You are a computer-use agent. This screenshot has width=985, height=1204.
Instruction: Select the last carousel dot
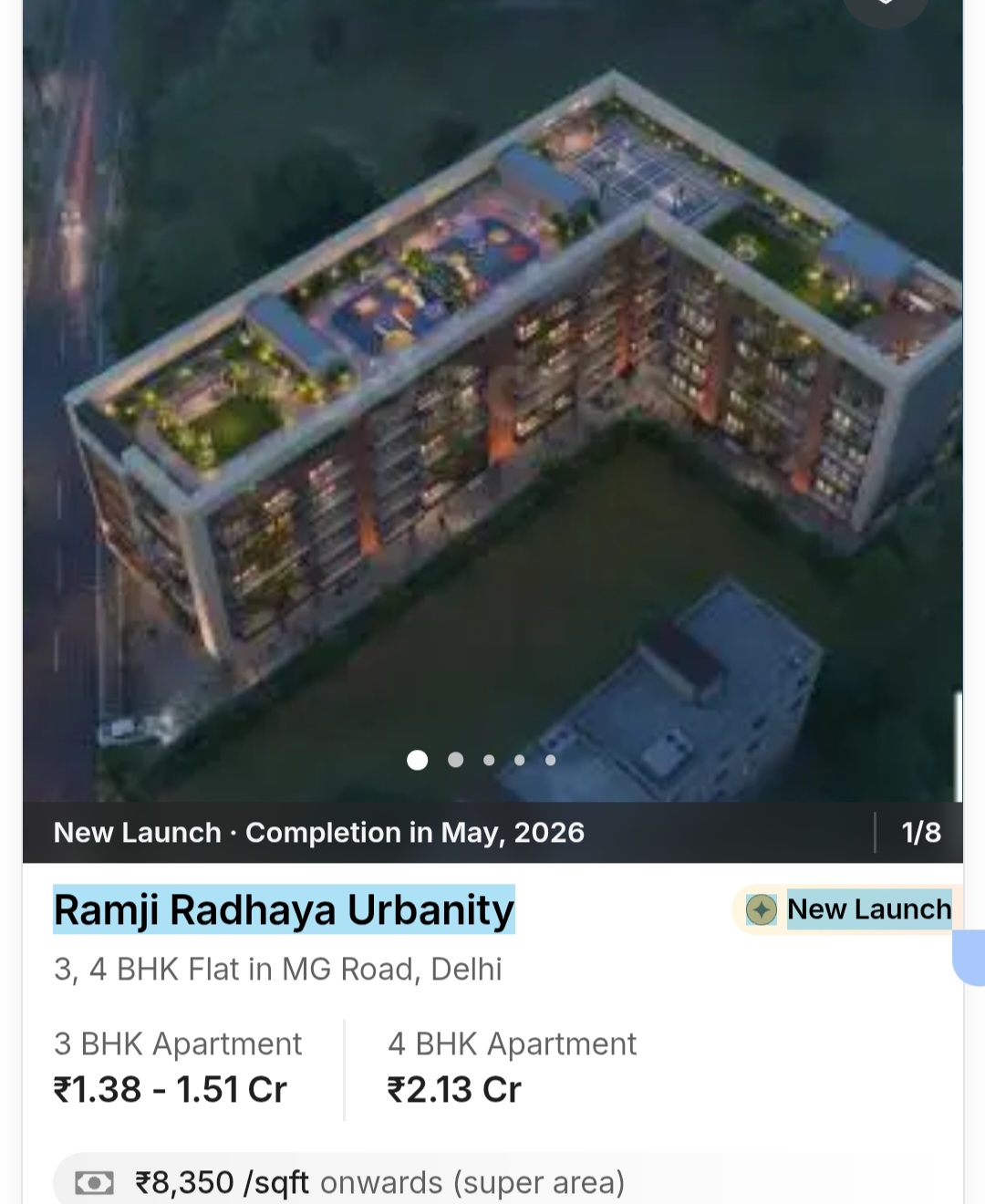tap(550, 759)
